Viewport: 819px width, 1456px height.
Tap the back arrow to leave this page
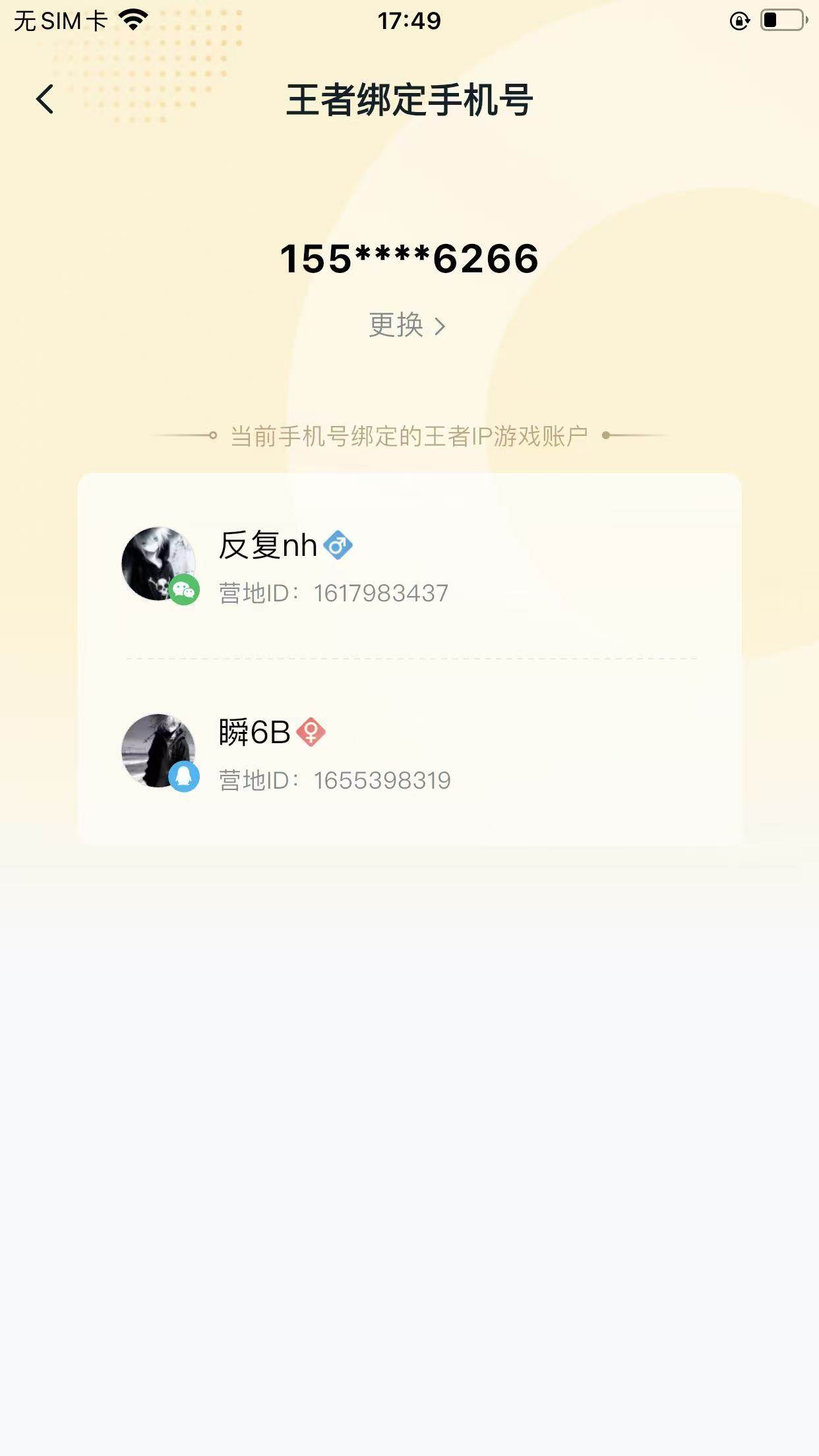pyautogui.click(x=45, y=99)
